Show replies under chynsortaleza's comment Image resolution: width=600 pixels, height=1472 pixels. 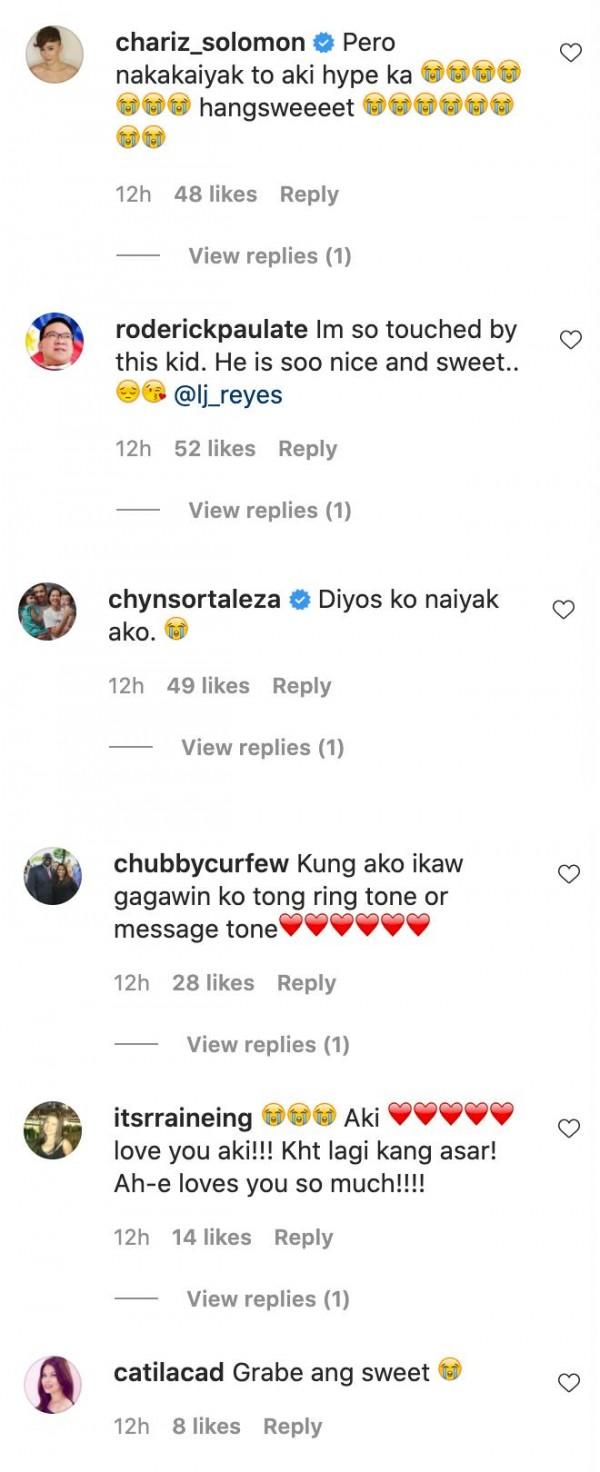click(x=262, y=747)
